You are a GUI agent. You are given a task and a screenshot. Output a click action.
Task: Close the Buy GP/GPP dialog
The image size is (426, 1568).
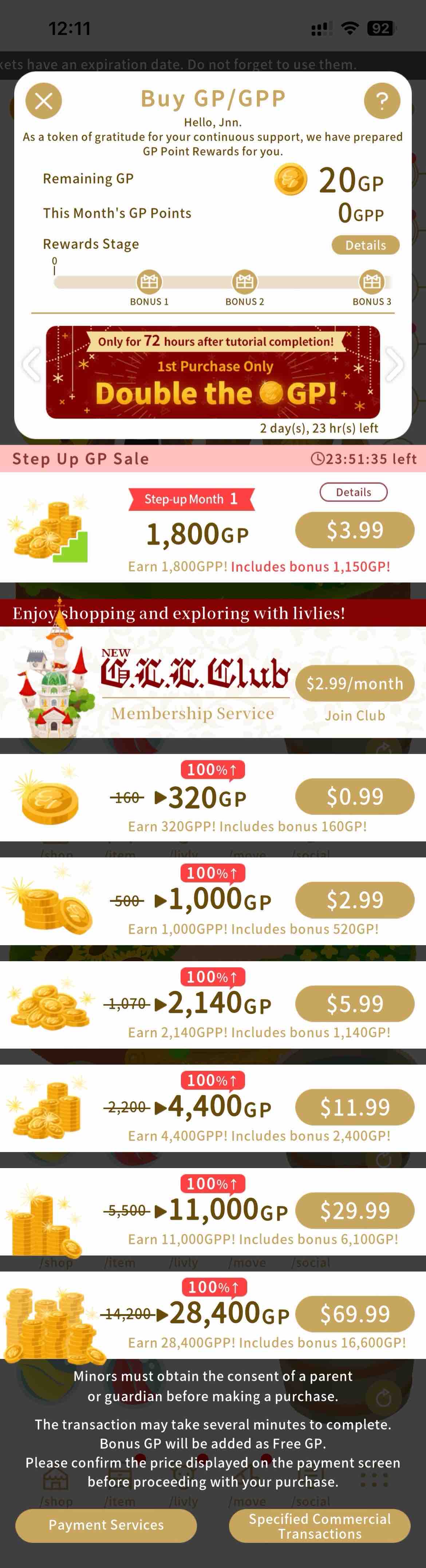44,101
